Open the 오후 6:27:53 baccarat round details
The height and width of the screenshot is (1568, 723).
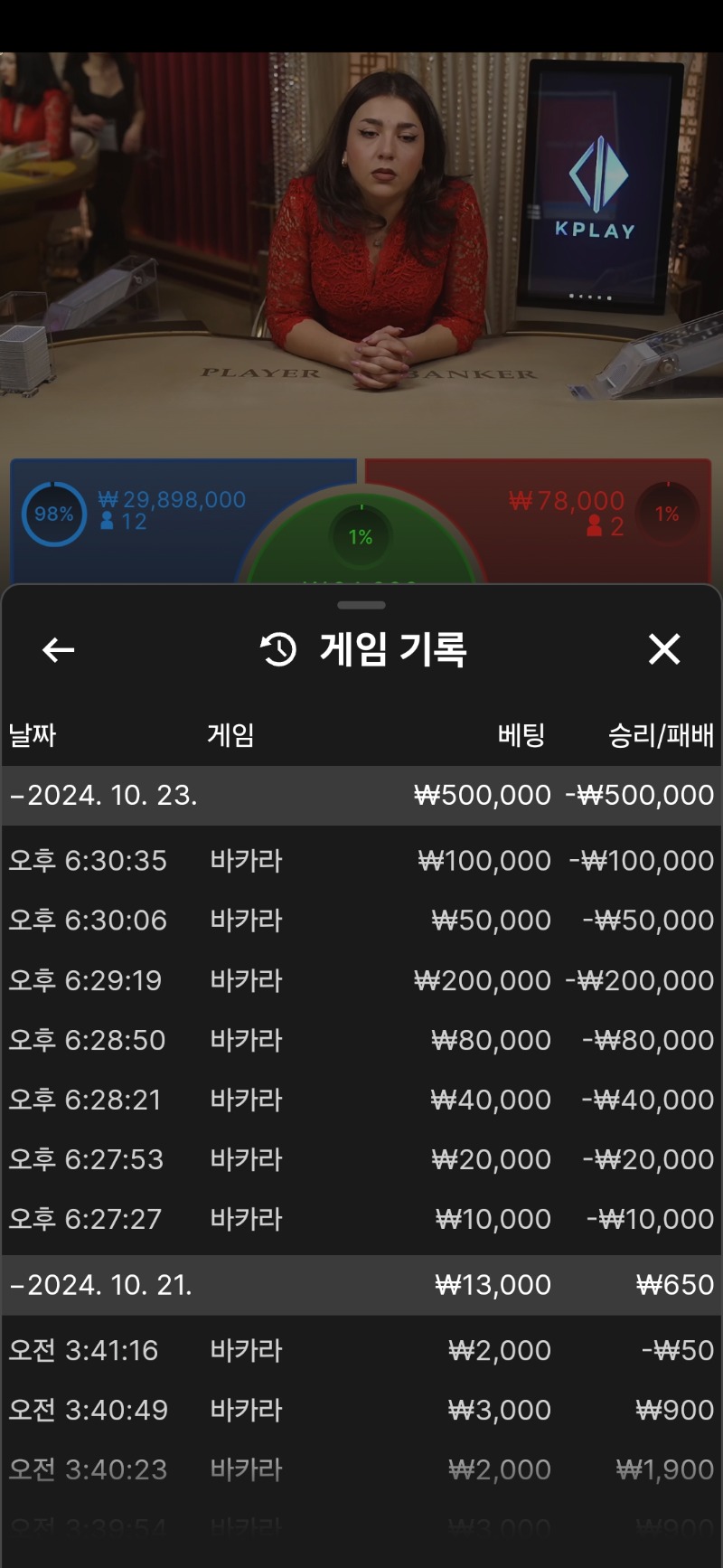[x=361, y=1159]
